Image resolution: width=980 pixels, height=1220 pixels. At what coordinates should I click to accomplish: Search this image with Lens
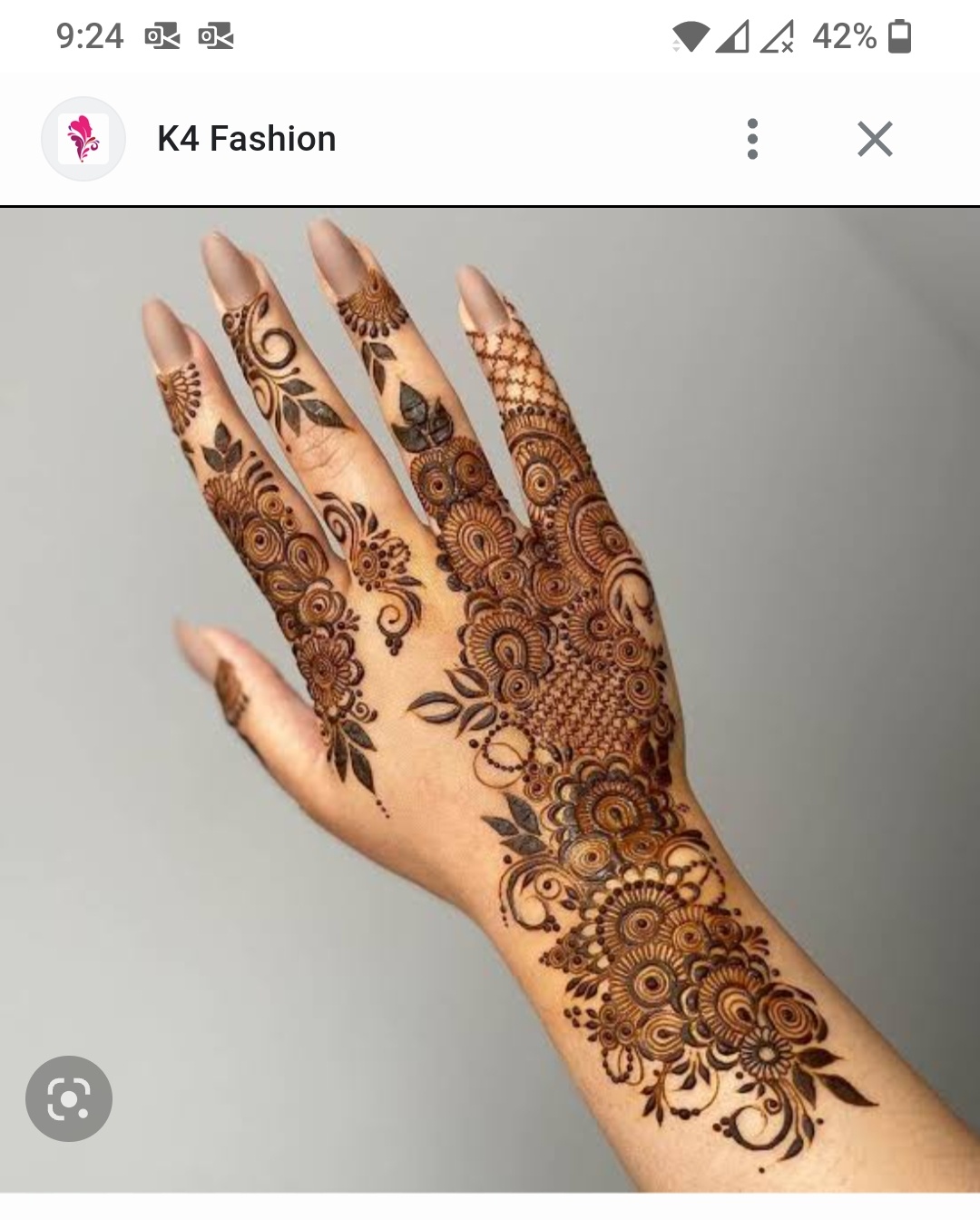pos(69,1098)
